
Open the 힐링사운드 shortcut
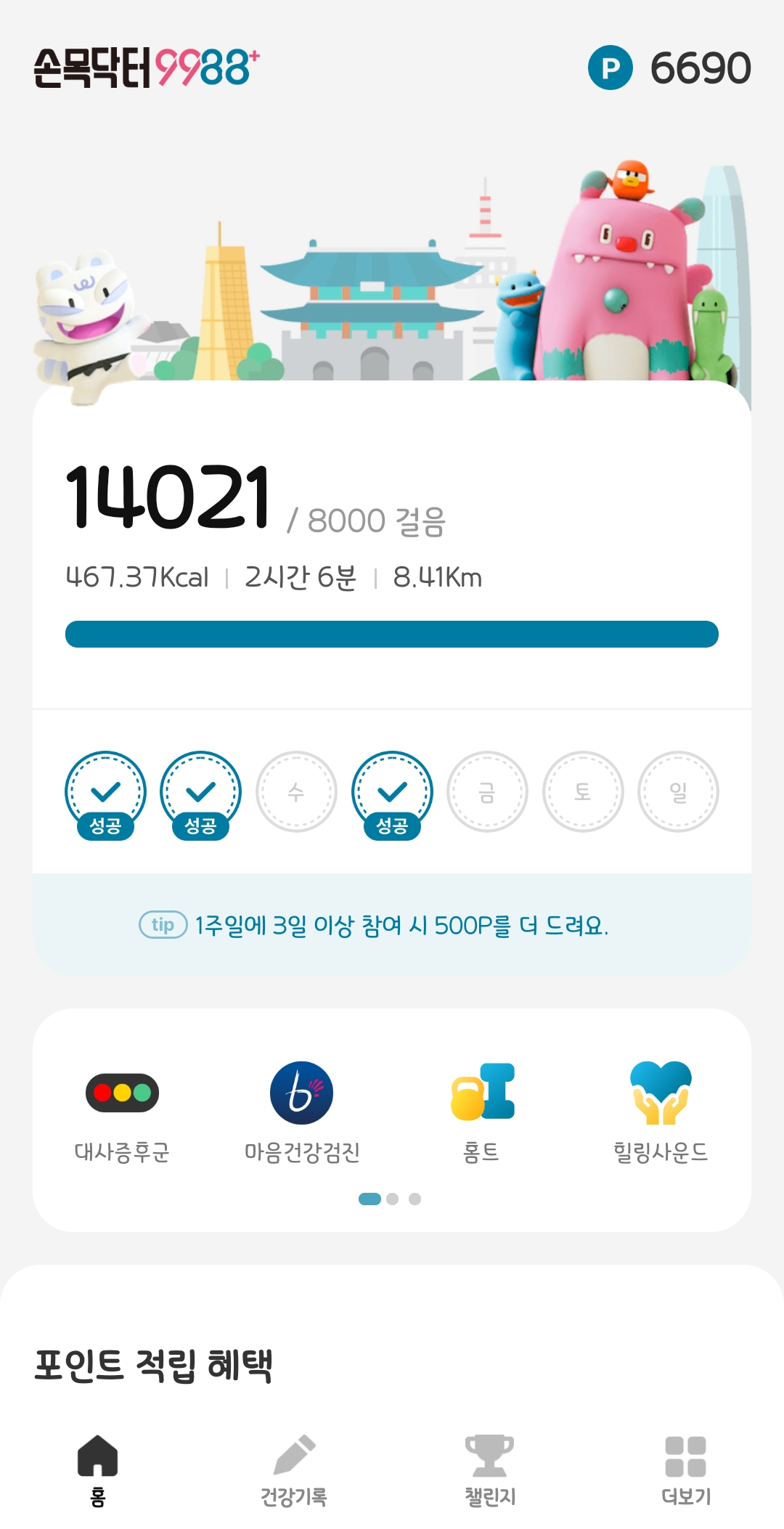coord(661,1112)
